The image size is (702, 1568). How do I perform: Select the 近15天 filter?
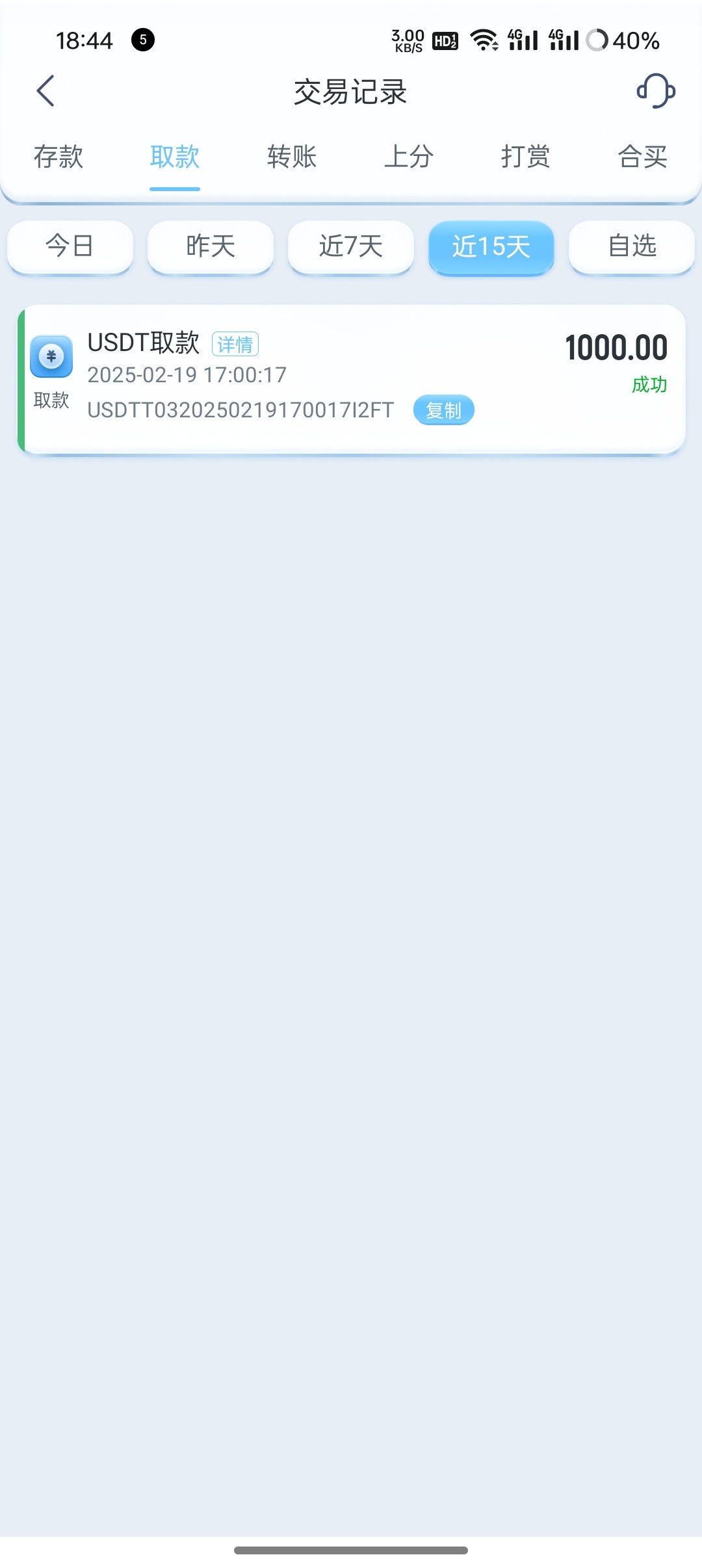tap(491, 246)
